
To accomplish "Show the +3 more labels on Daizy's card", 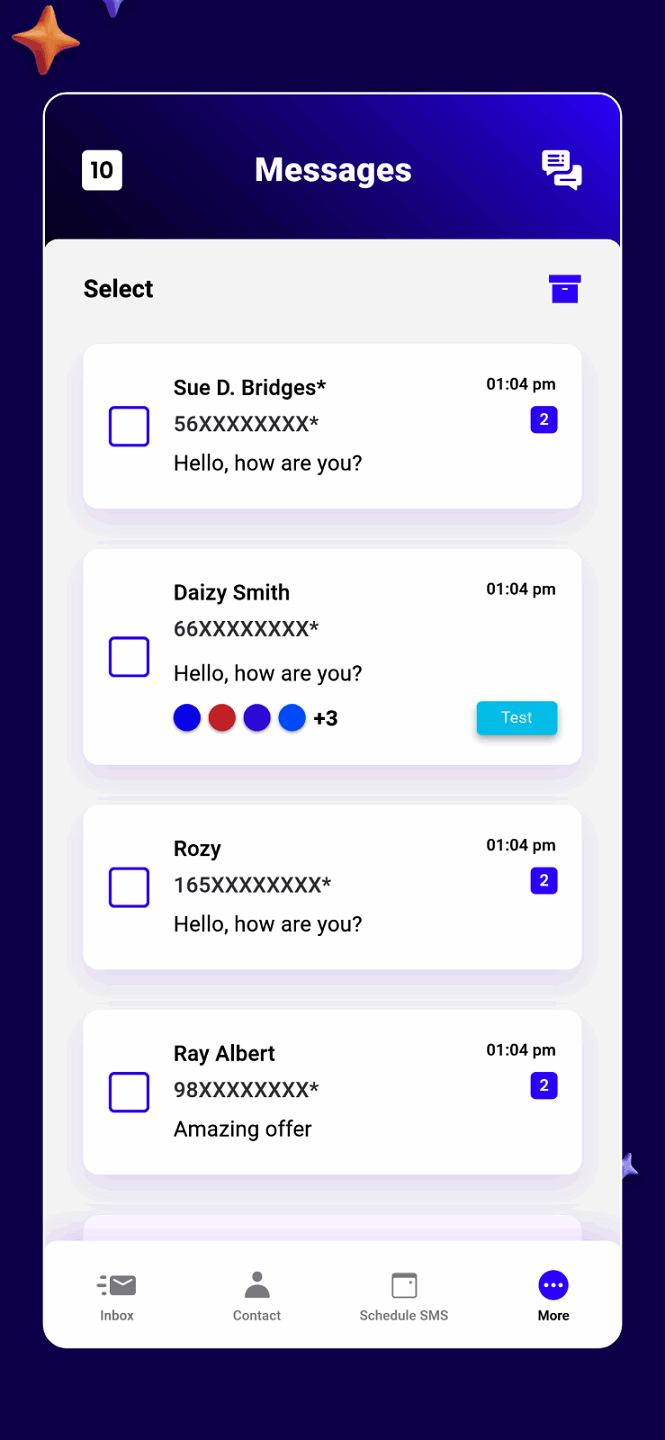I will click(325, 718).
